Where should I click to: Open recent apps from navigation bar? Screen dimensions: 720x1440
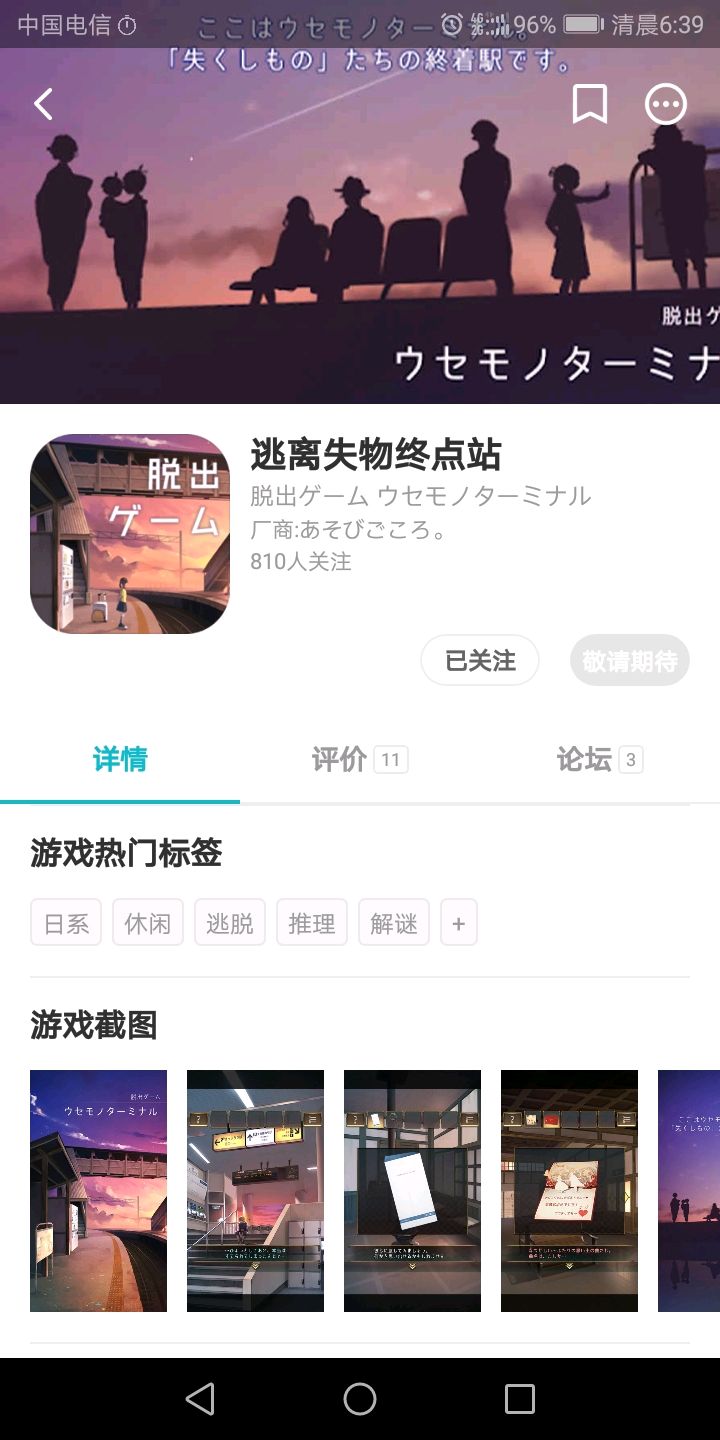(519, 1399)
